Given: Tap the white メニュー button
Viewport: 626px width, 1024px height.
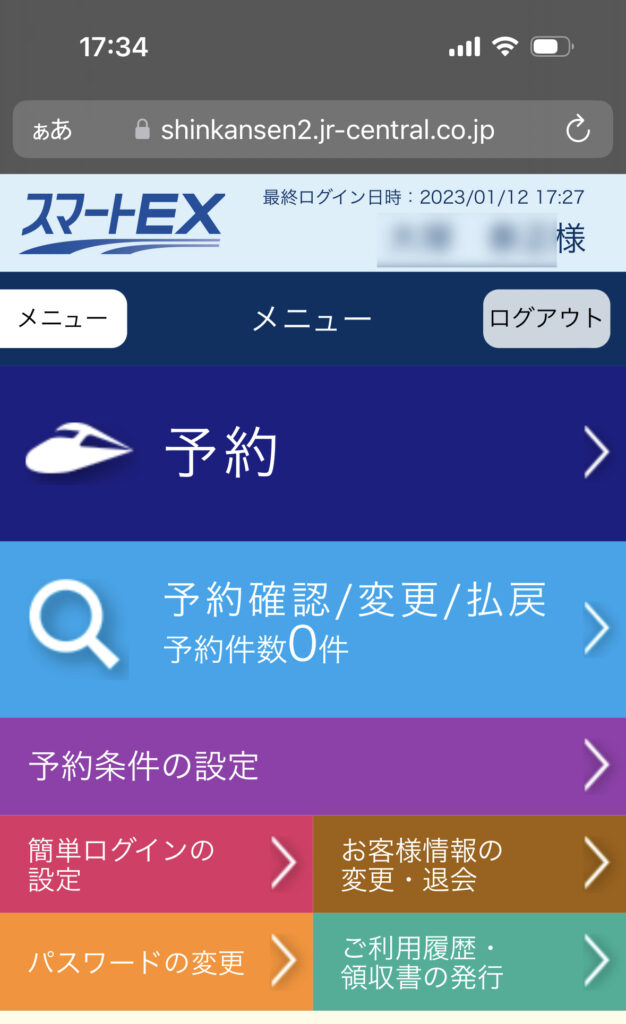Looking at the screenshot, I should (x=63, y=319).
